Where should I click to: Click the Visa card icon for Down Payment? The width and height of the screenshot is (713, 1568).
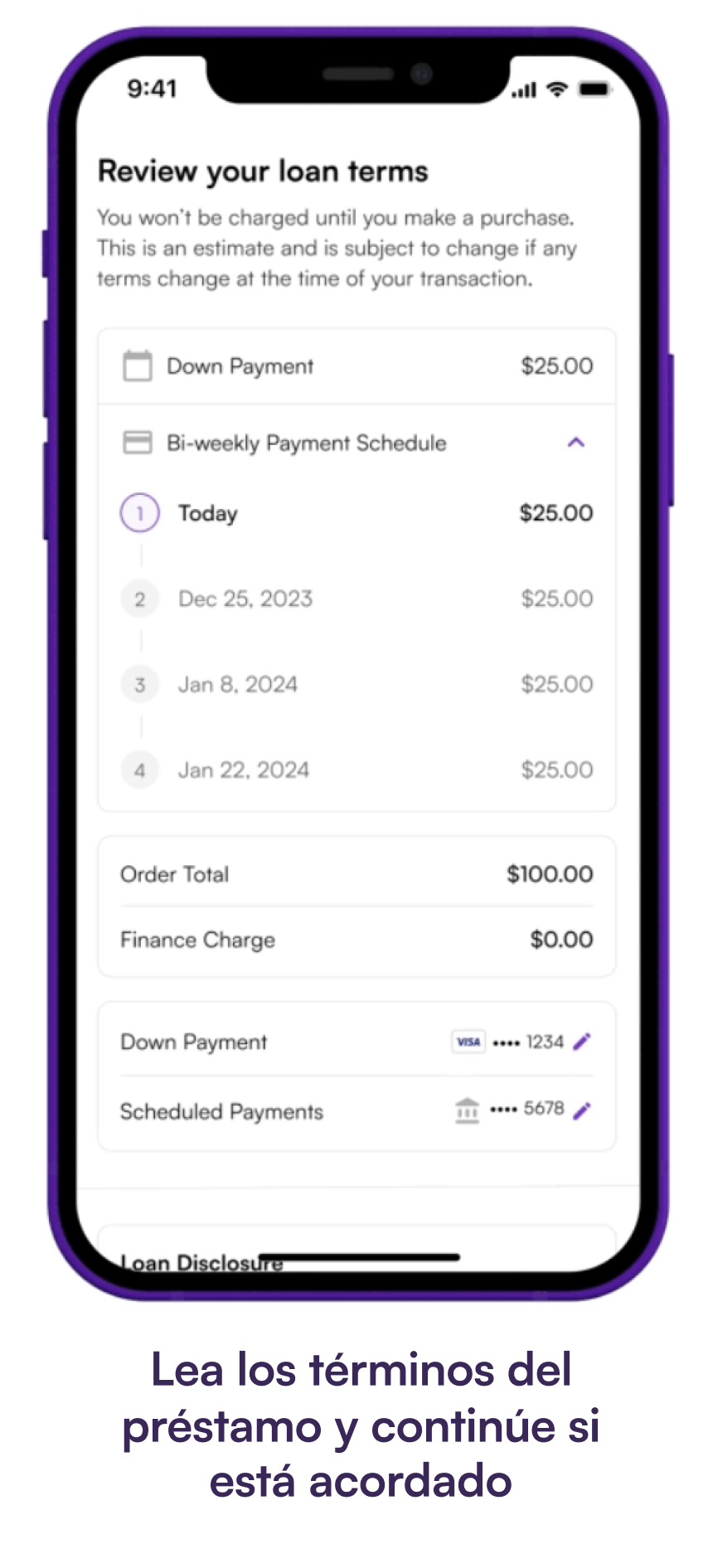point(468,1042)
